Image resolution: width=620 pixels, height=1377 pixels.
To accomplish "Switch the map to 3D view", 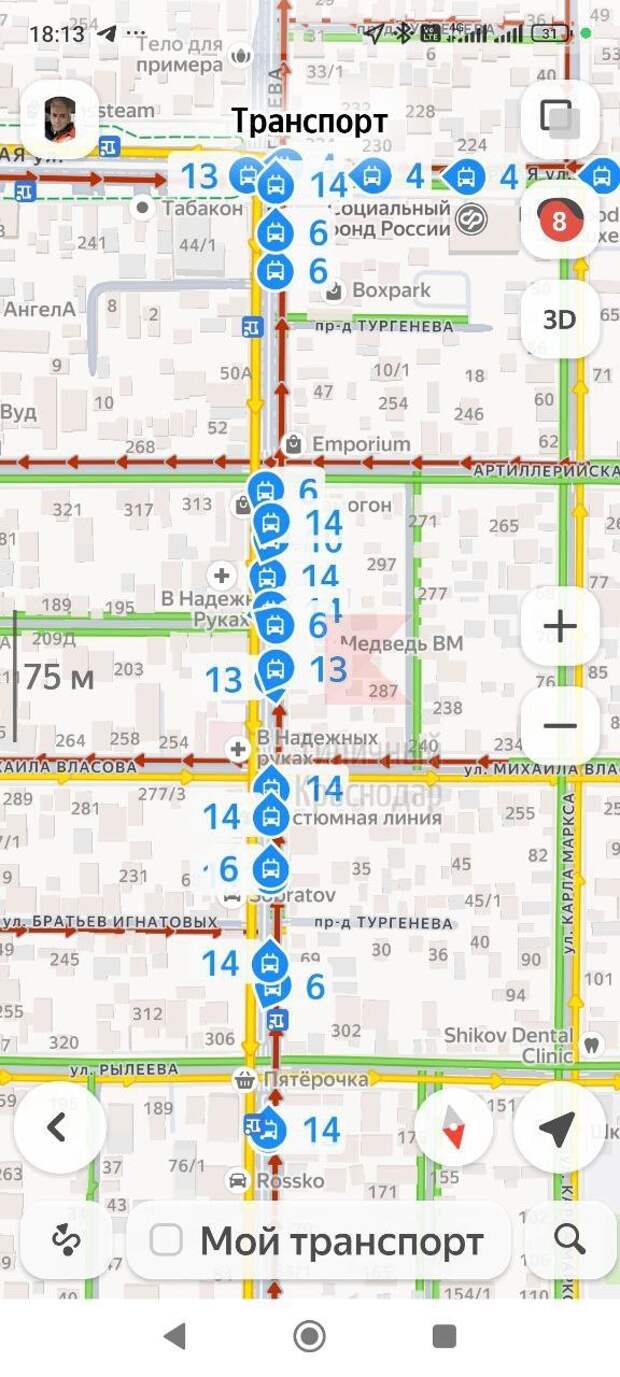I will [560, 320].
